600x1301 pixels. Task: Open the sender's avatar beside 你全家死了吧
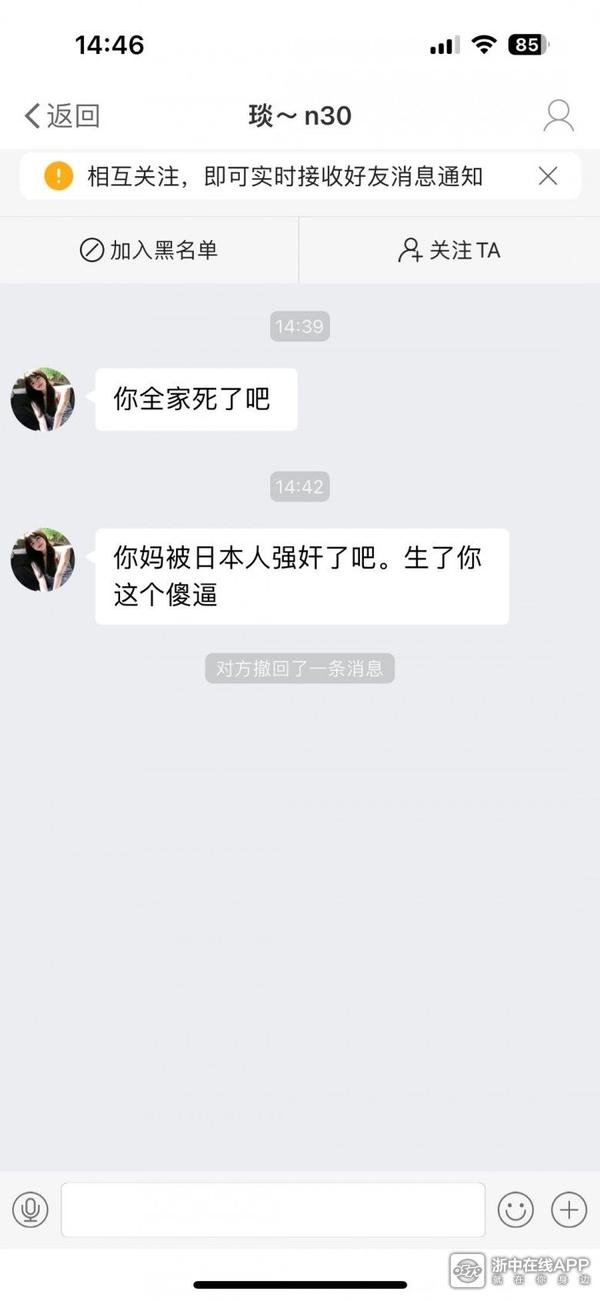pos(42,399)
